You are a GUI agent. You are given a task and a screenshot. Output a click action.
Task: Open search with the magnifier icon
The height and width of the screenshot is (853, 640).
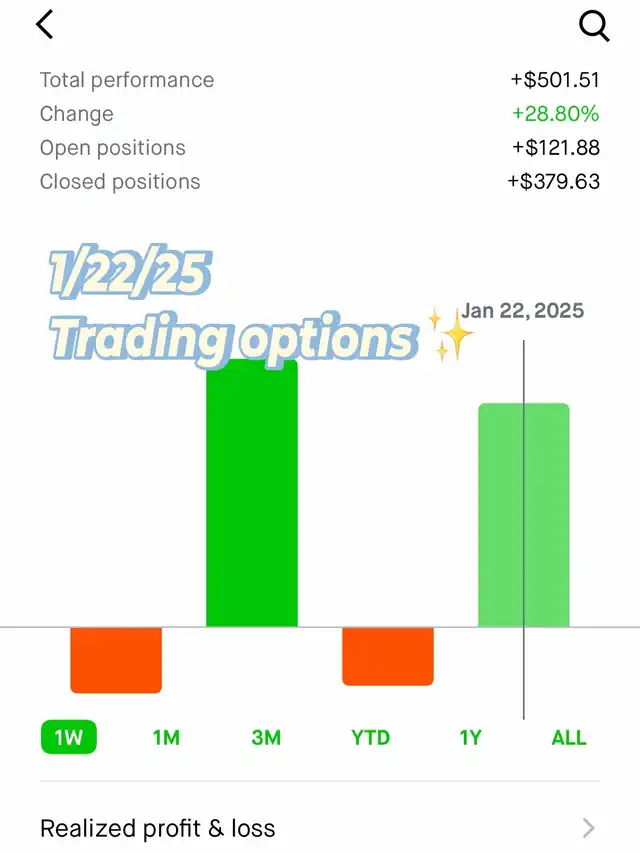(594, 26)
